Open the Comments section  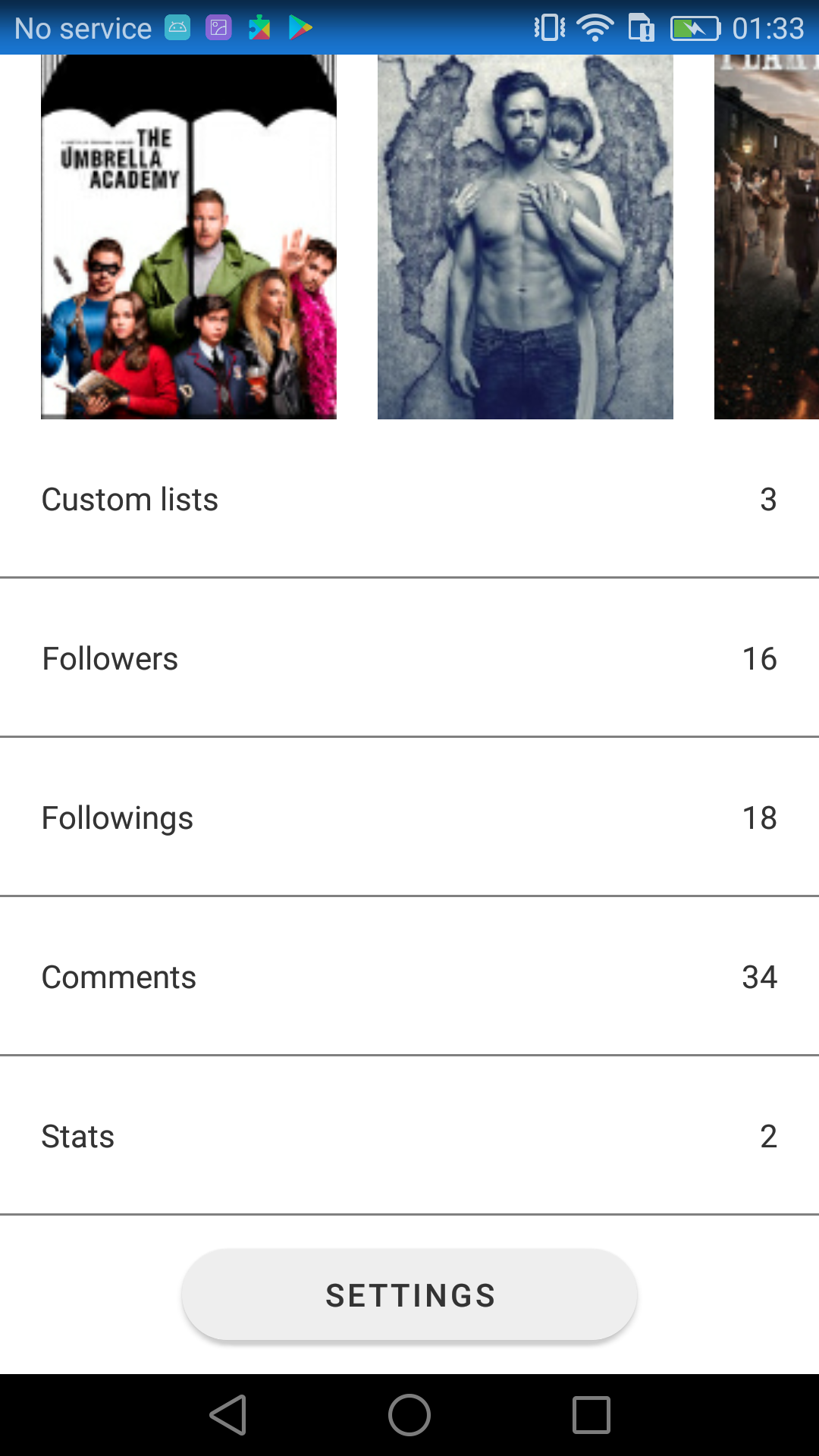tap(409, 977)
